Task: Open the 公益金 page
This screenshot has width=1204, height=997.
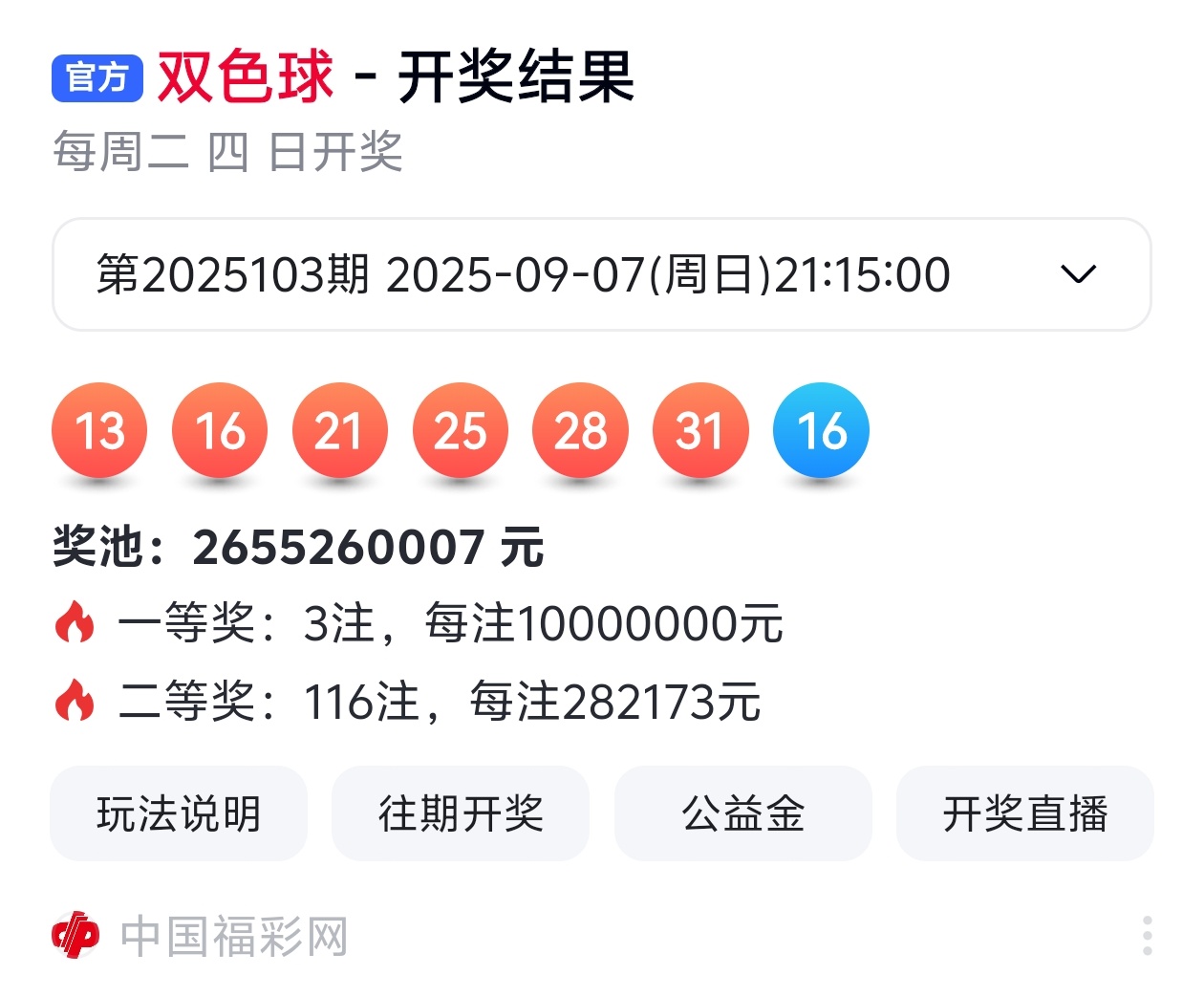Action: coord(742,814)
